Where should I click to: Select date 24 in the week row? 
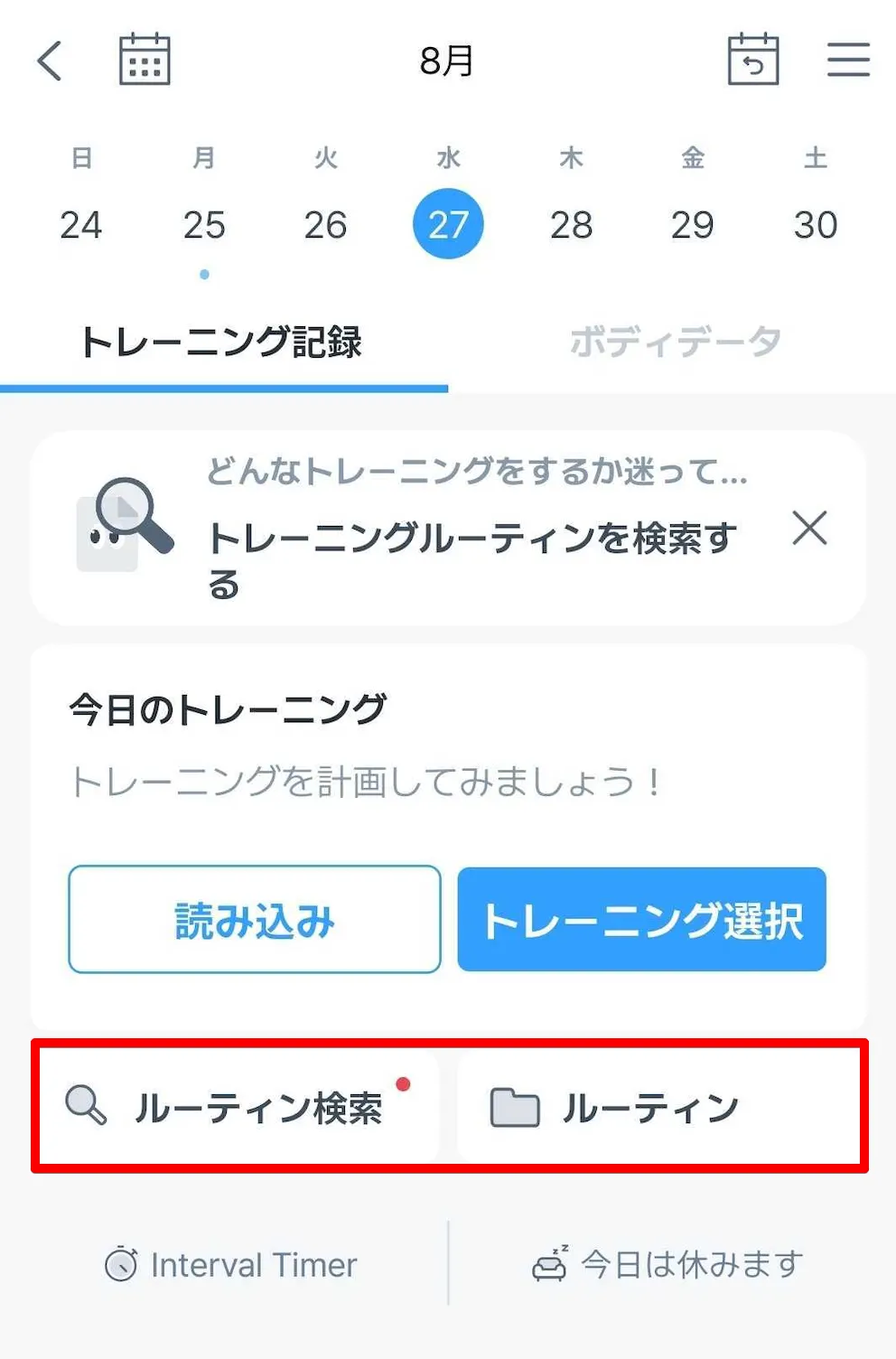pos(81,224)
